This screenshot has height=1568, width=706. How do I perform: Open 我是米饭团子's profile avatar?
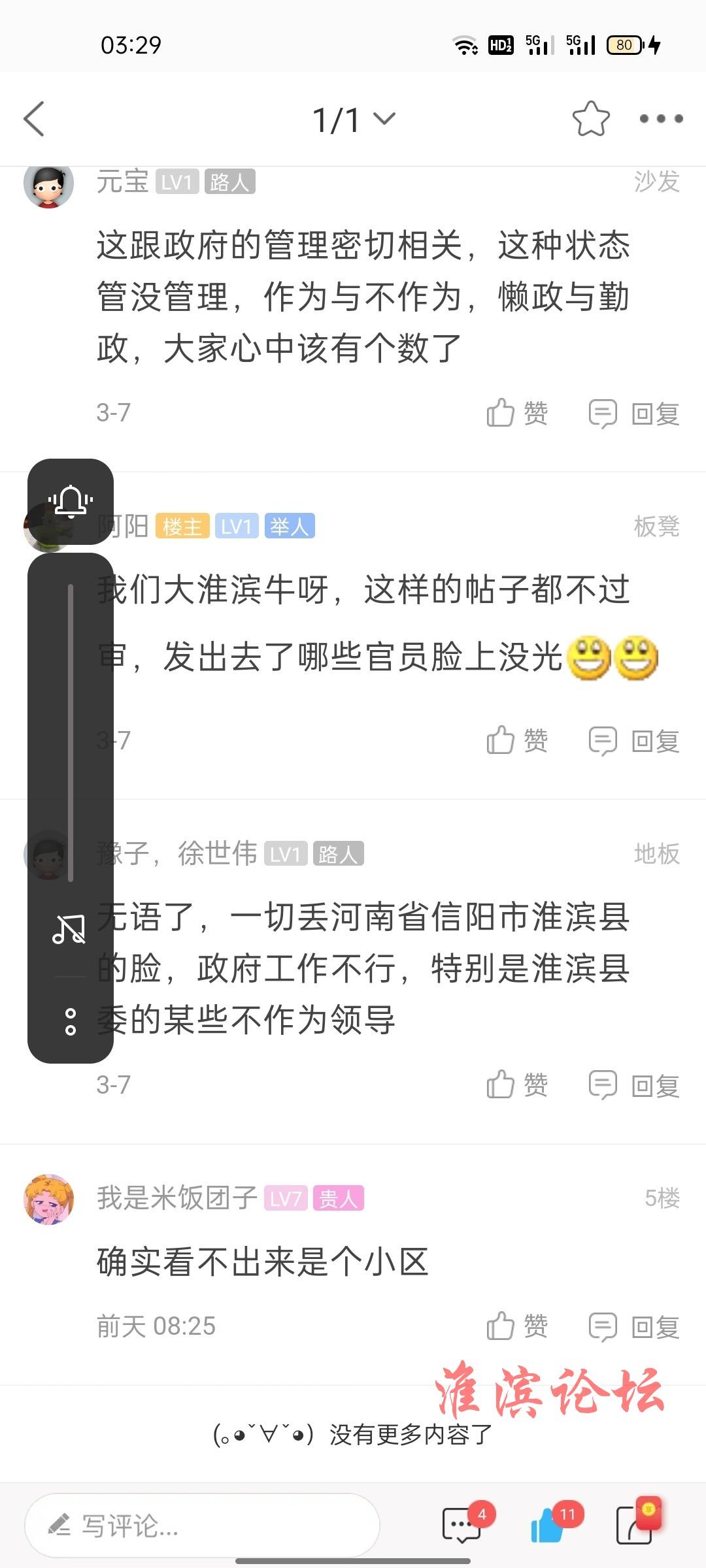(48, 1200)
